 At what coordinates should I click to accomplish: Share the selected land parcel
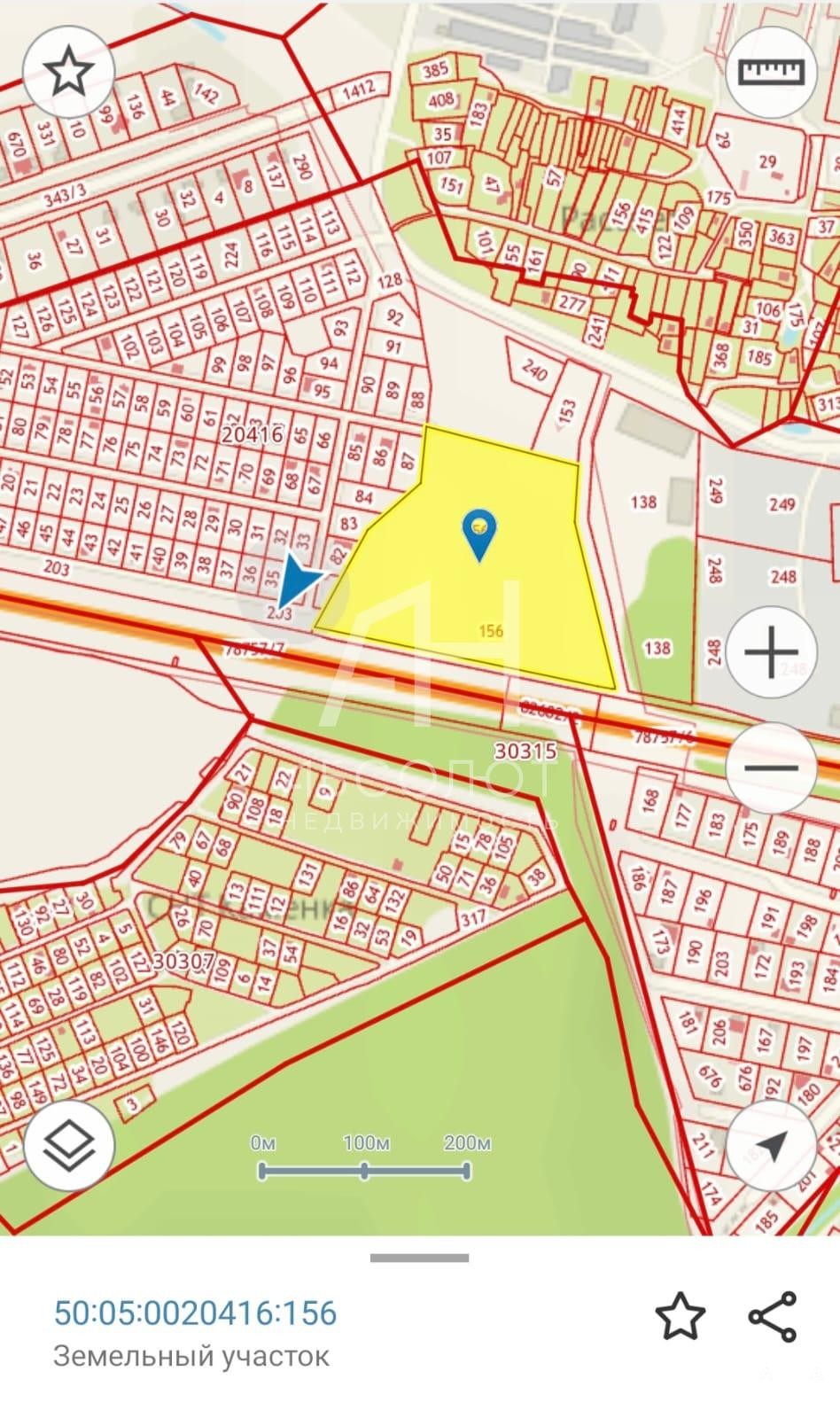pos(773,1316)
